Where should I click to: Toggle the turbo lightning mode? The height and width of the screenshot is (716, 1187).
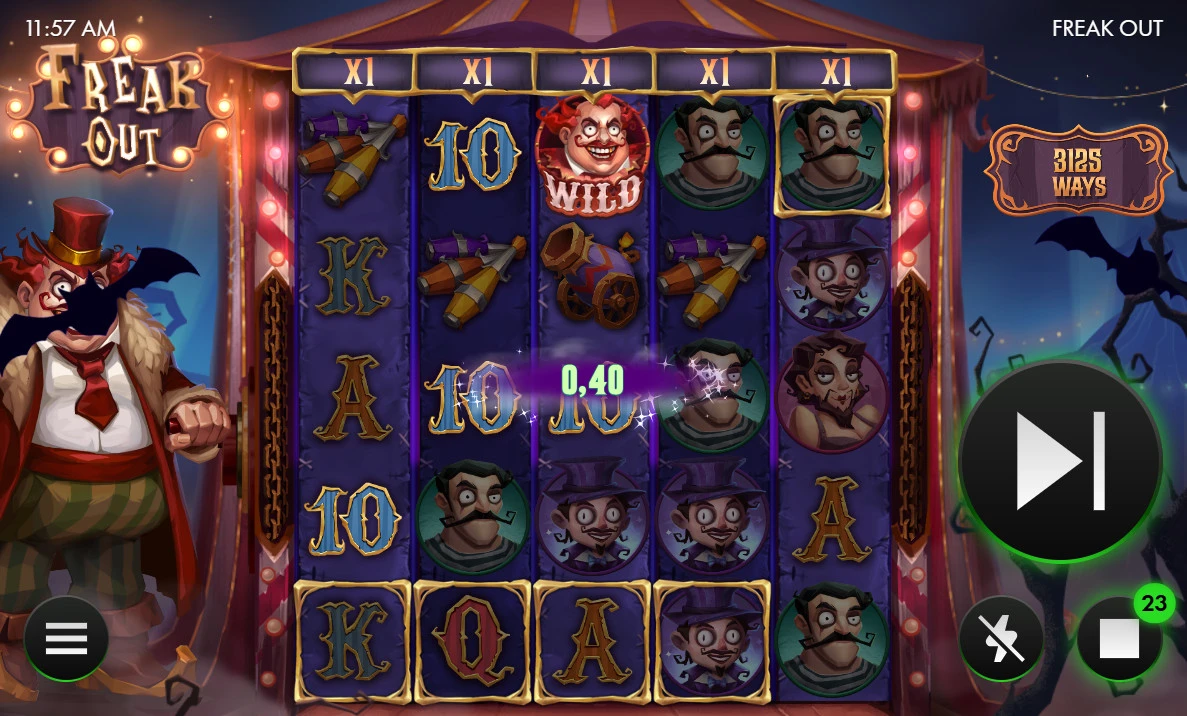tap(1000, 640)
